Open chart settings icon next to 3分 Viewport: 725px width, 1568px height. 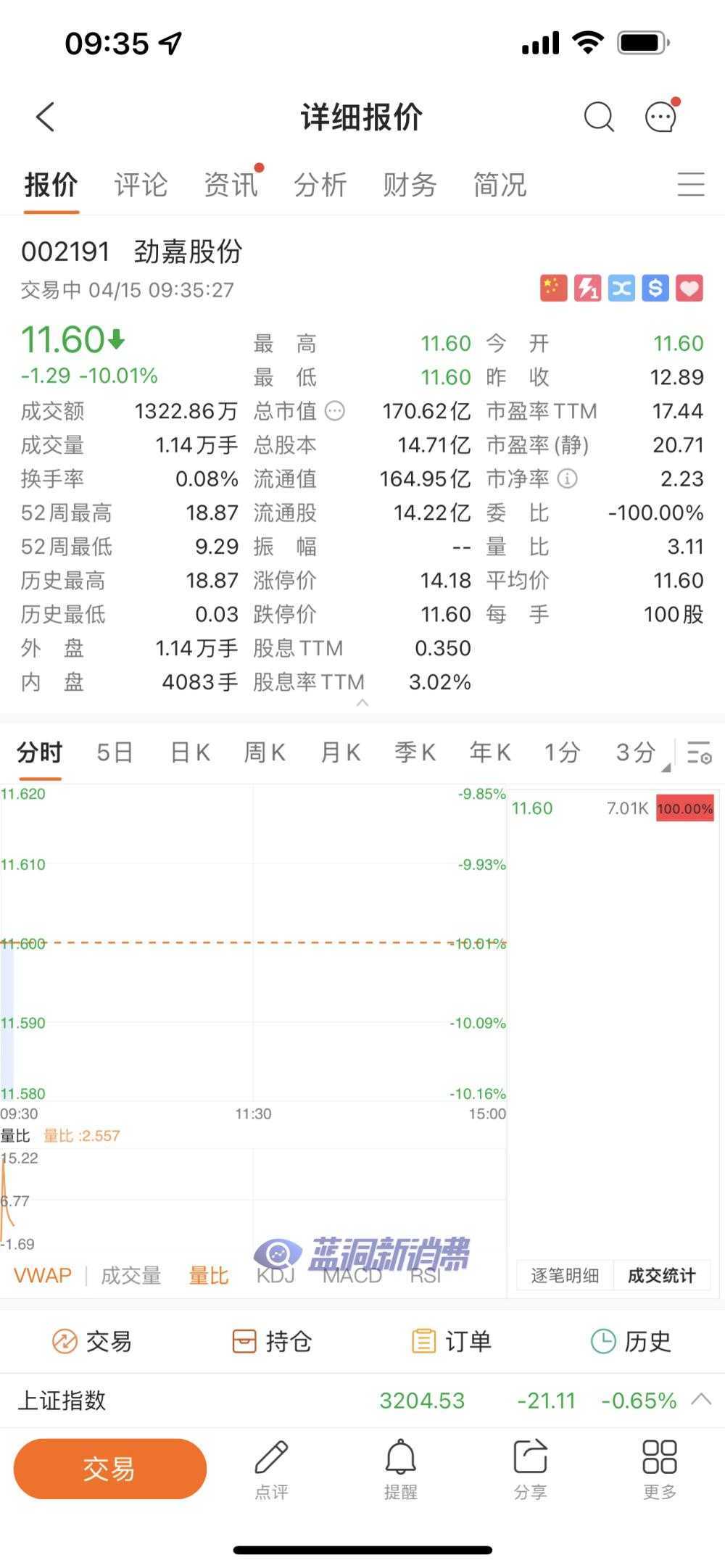700,752
